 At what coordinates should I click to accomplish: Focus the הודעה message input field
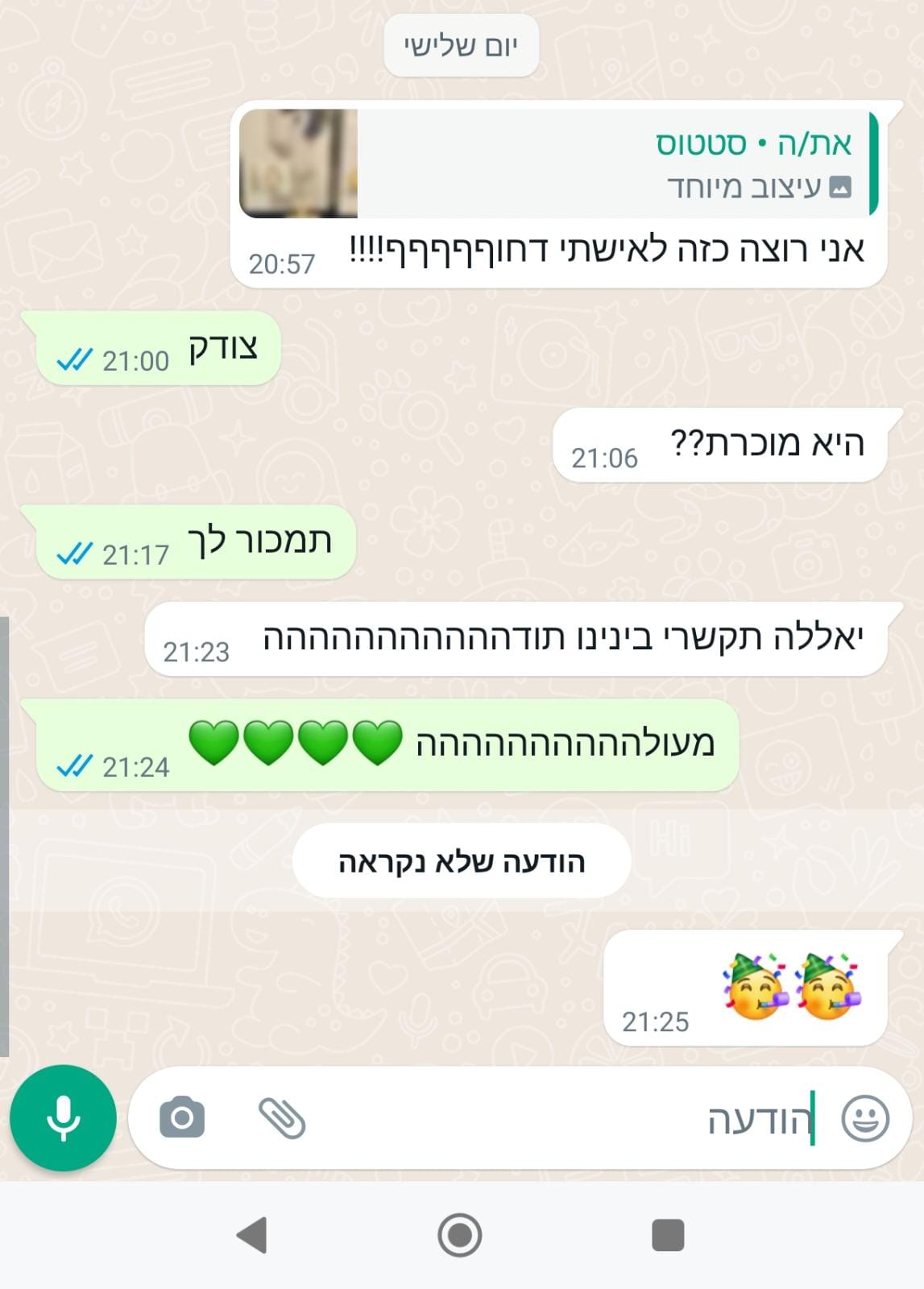564,1120
